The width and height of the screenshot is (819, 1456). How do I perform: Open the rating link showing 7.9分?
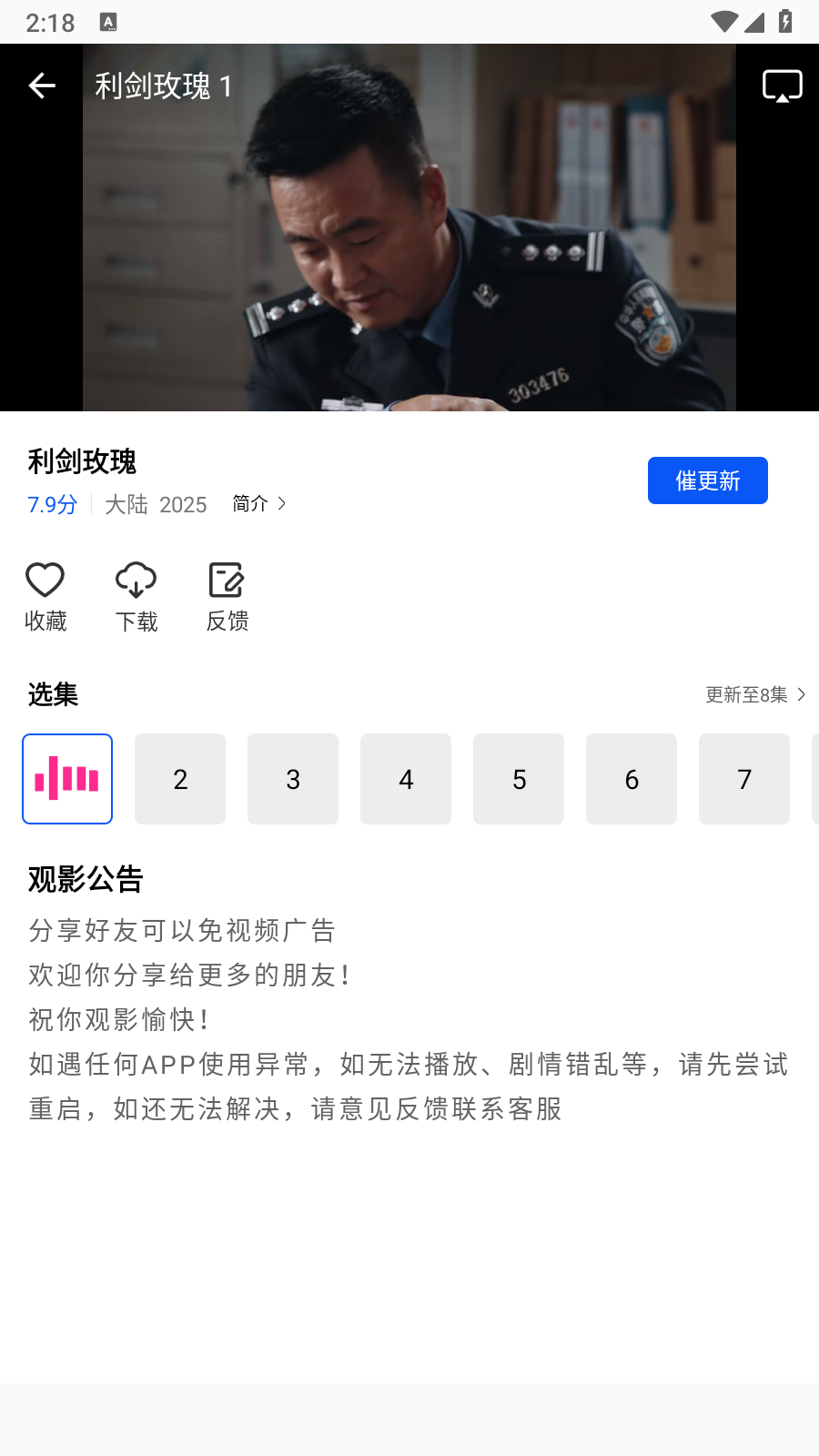tap(51, 504)
